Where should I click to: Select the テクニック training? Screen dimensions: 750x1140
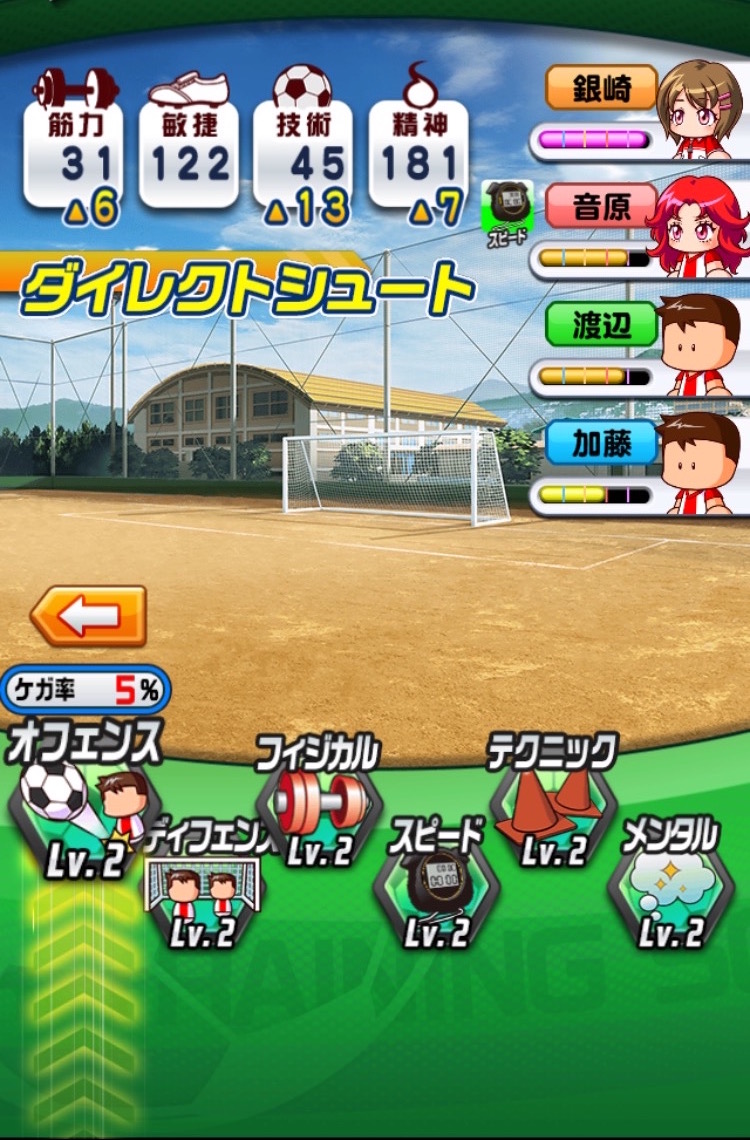point(553,810)
